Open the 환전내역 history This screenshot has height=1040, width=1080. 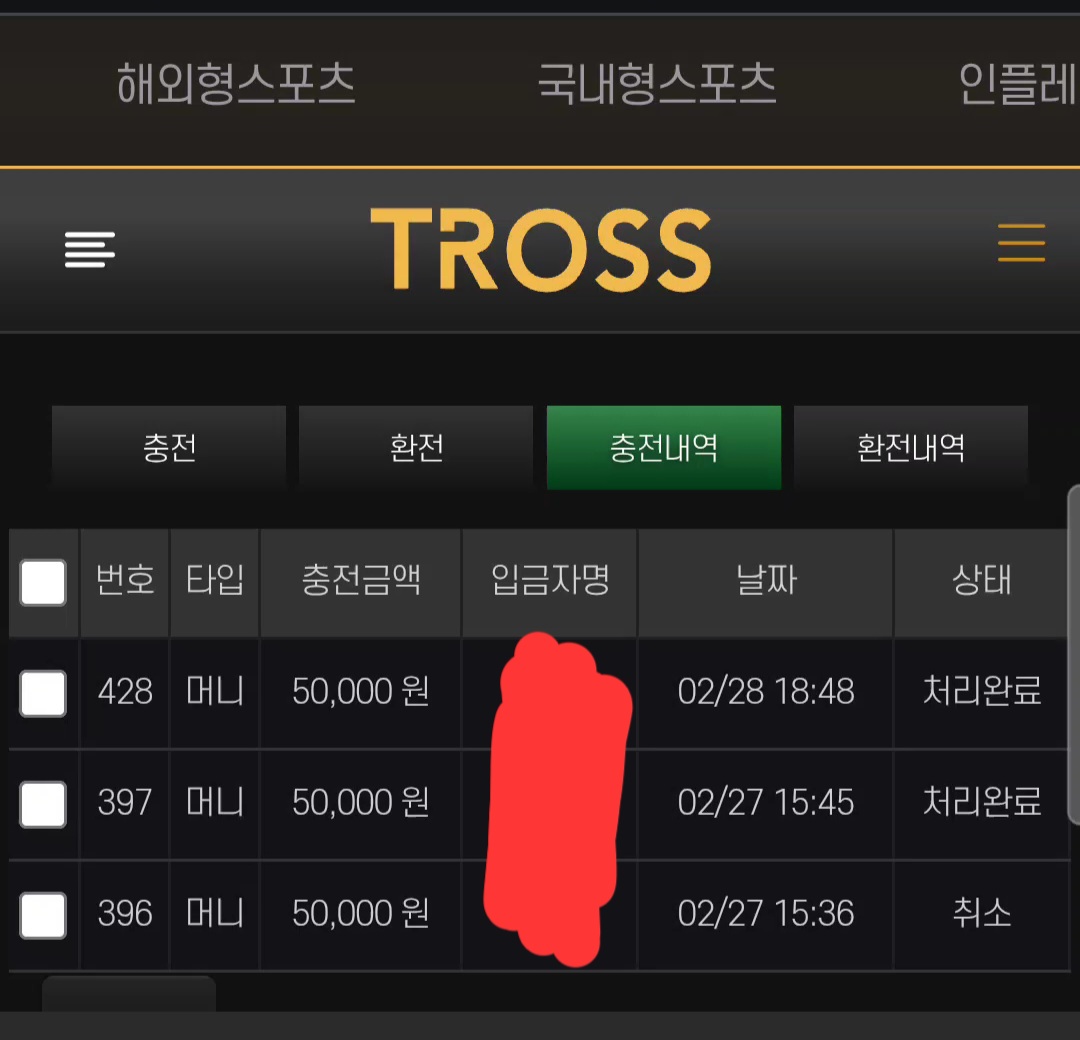point(910,447)
